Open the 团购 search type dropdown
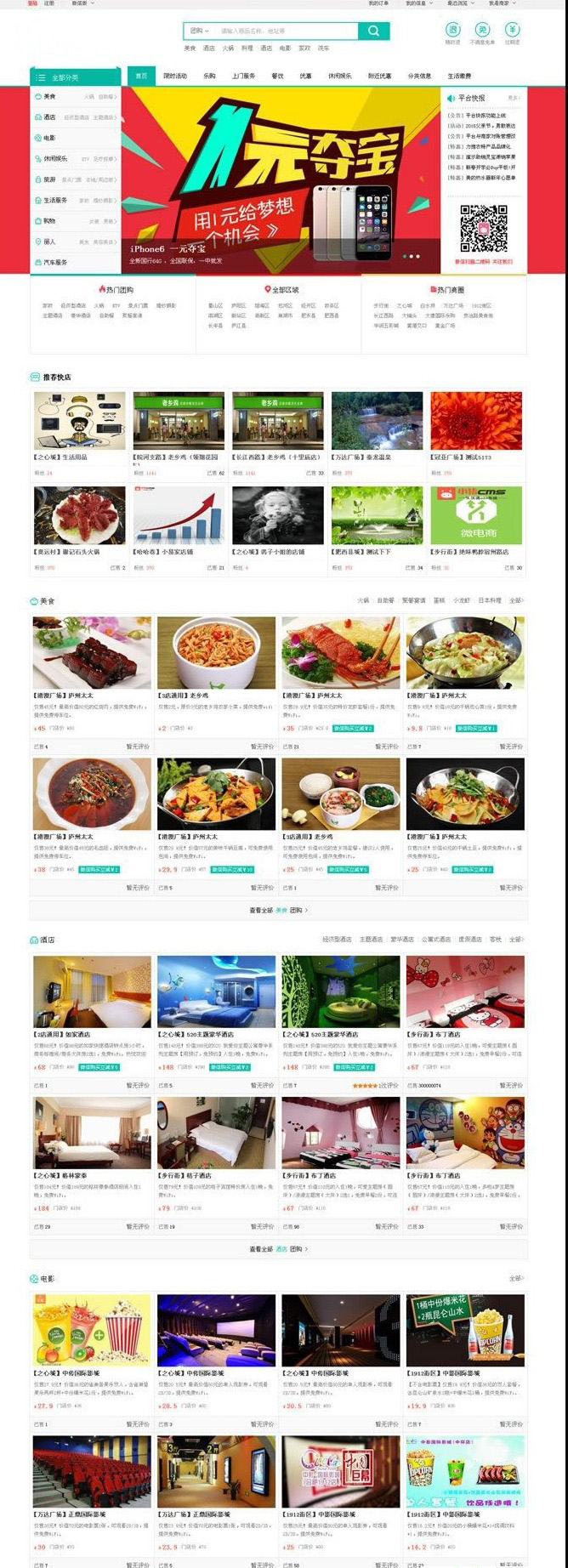The width and height of the screenshot is (568, 1568). 198,31
